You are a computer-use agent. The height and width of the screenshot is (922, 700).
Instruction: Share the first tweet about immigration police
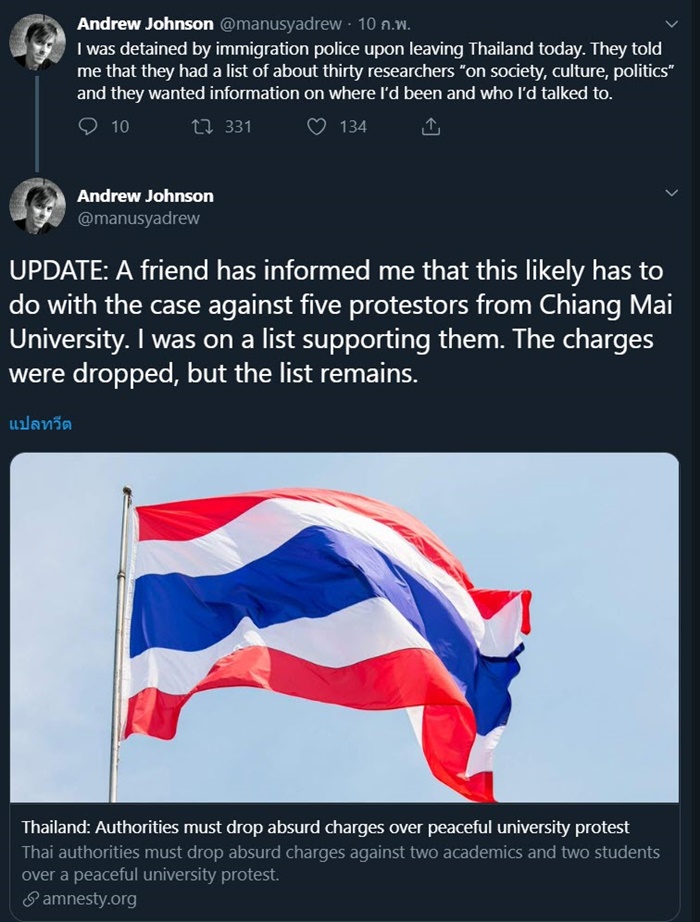(431, 127)
